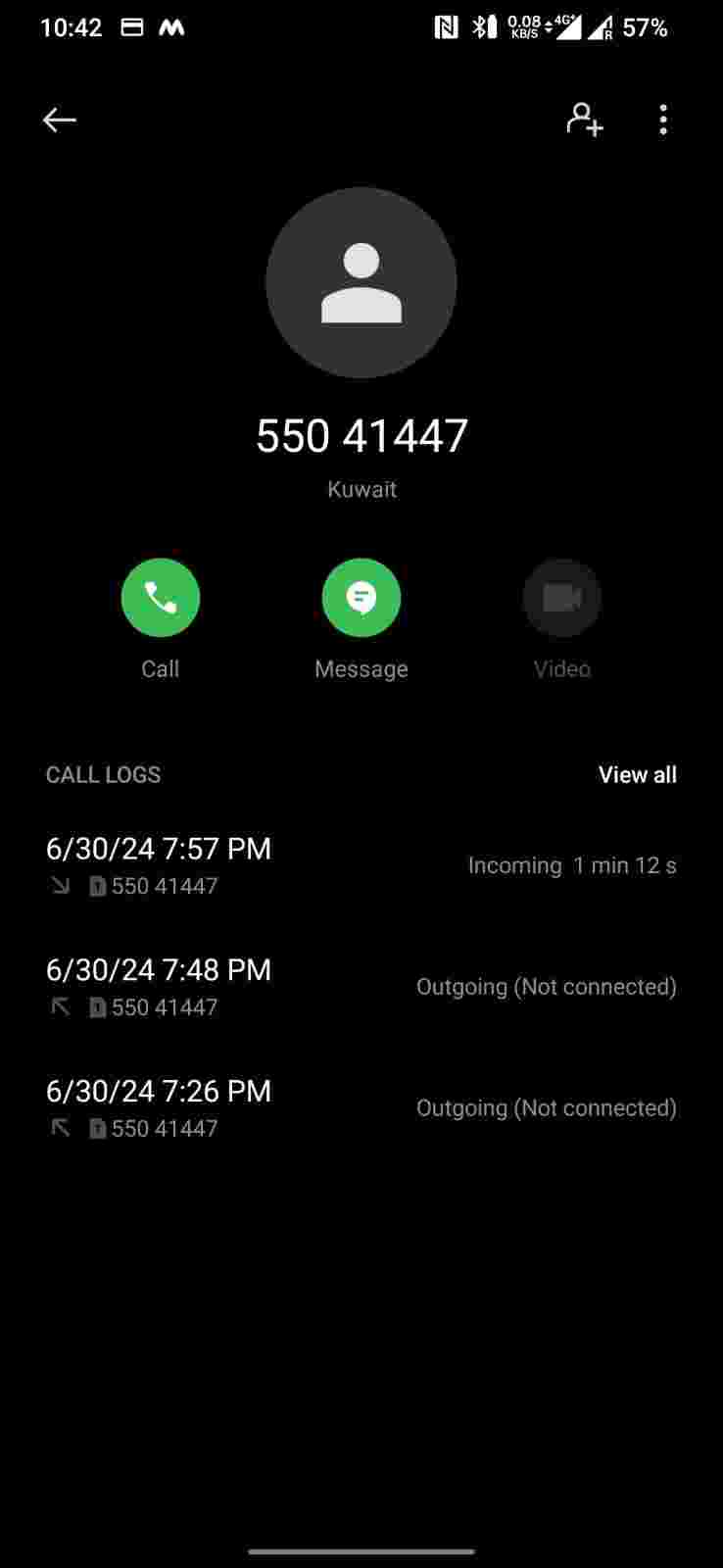Add this number to contacts
Image resolution: width=723 pixels, height=1568 pixels.
click(585, 120)
